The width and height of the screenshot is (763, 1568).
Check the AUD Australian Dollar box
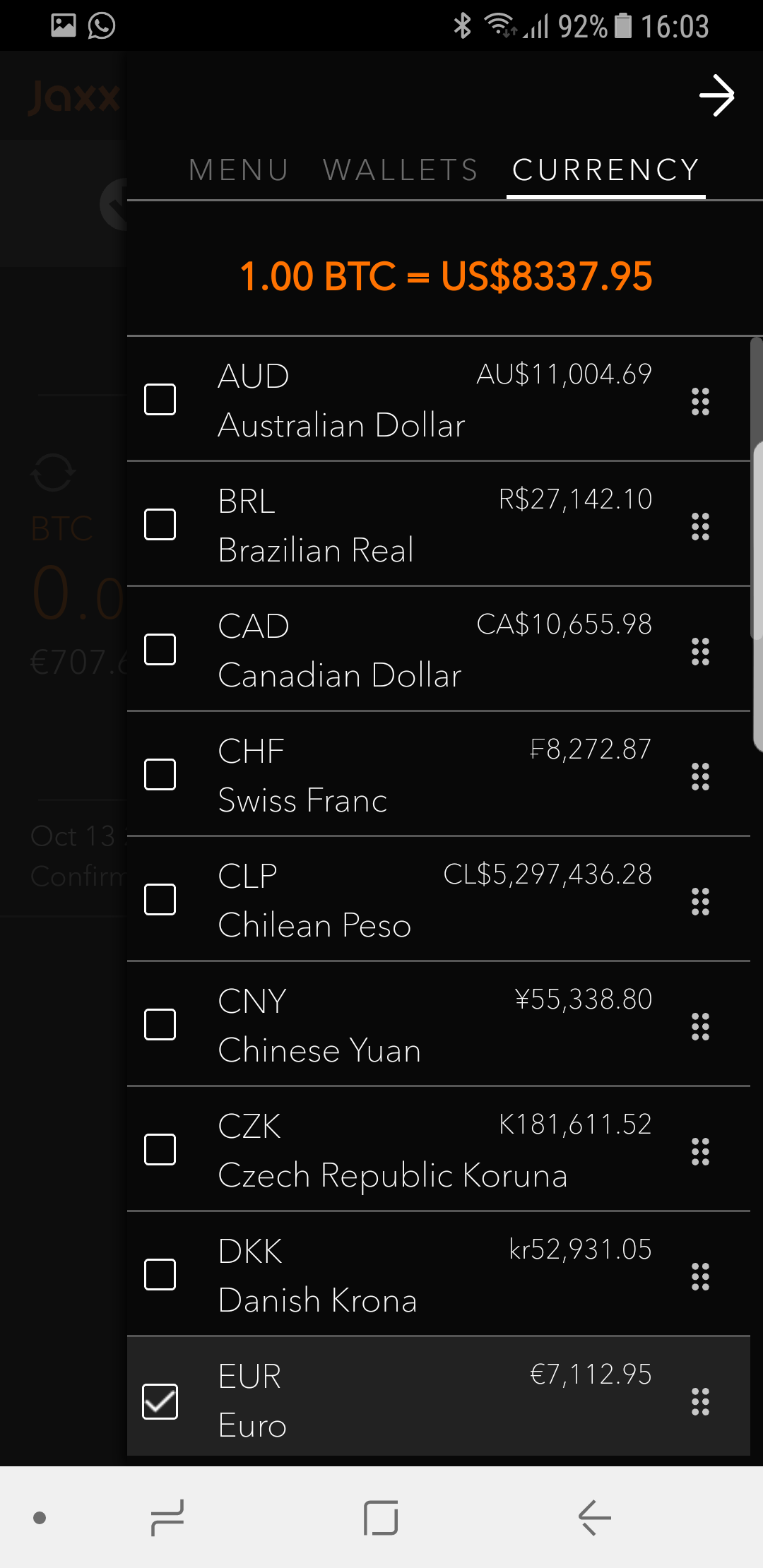pyautogui.click(x=160, y=400)
